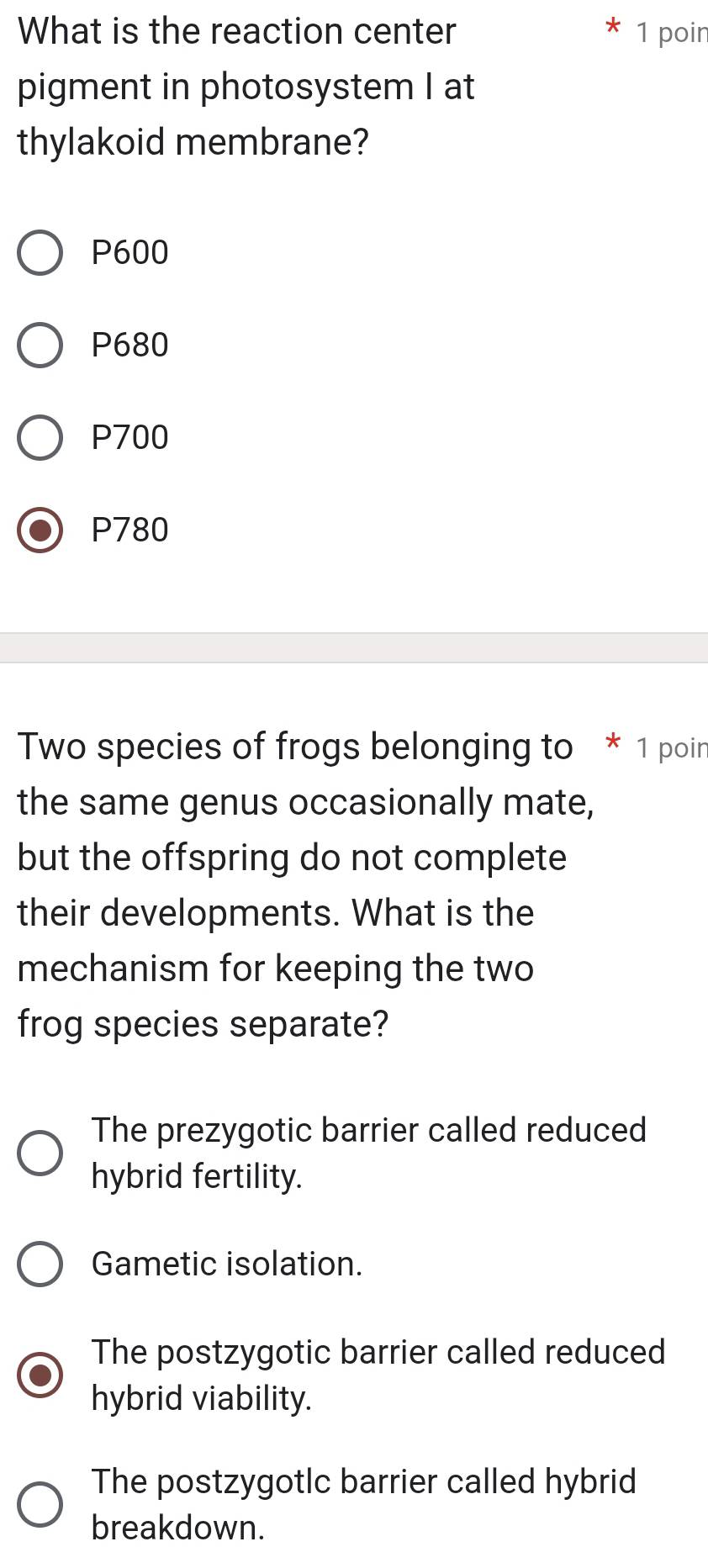Click the selected P780 radio button
The width and height of the screenshot is (708, 1568).
[x=40, y=530]
